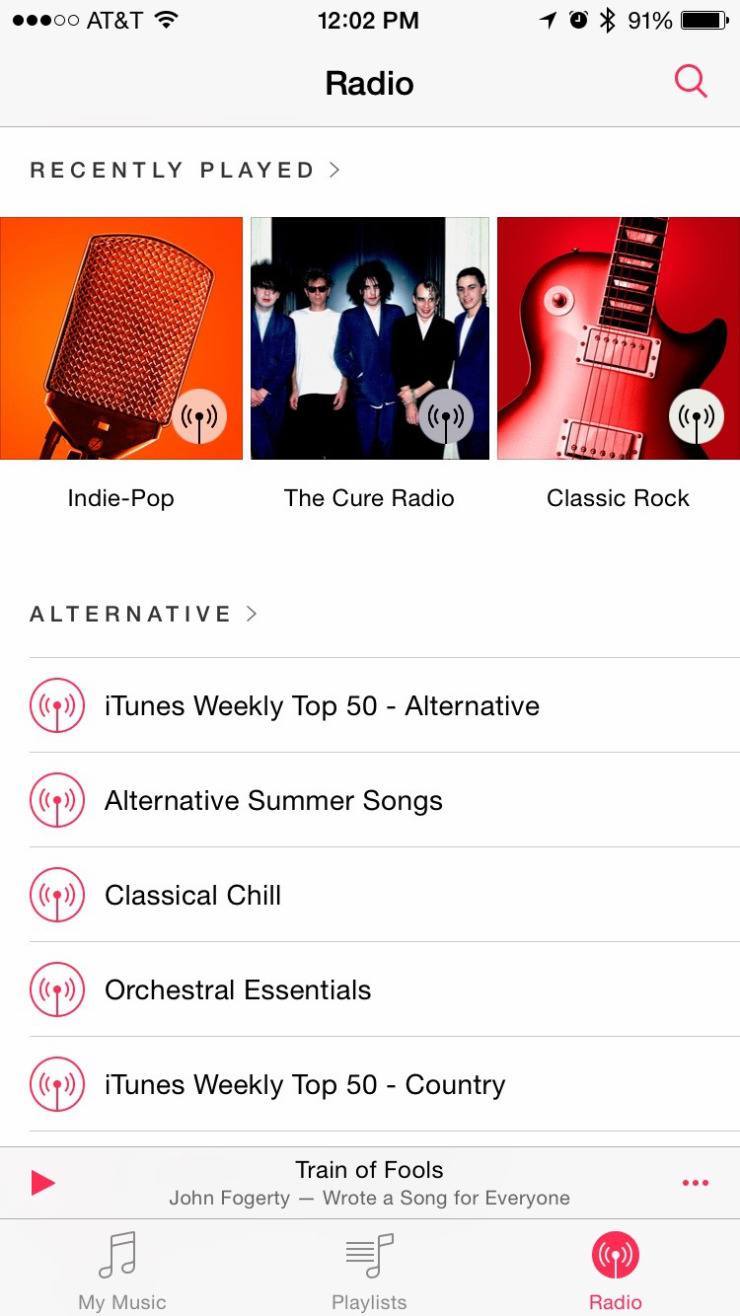Screen dimensions: 740x1316
Task: Switch to the My Music tab
Action: point(122,1270)
